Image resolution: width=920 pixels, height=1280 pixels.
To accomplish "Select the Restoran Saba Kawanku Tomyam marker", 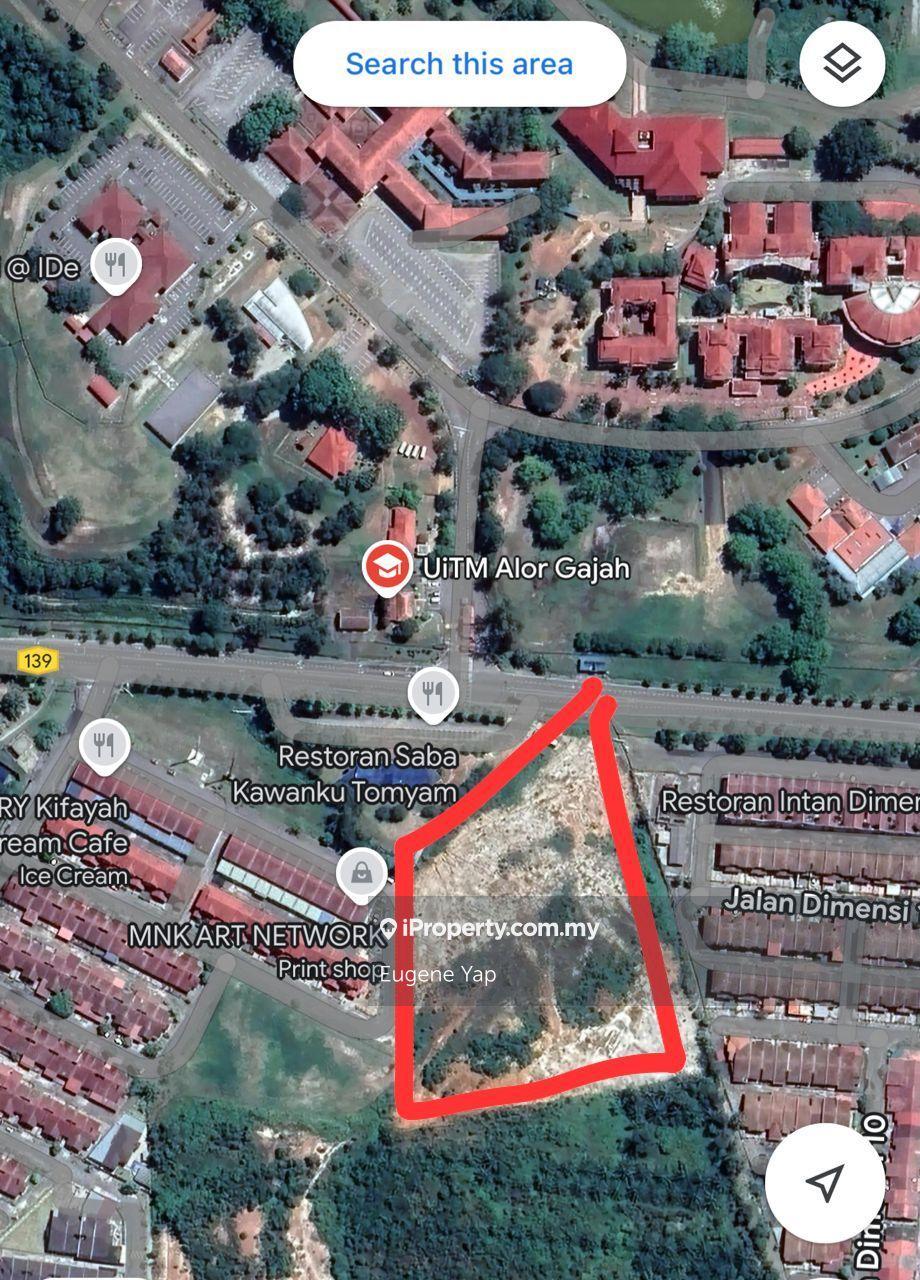I will point(433,692).
